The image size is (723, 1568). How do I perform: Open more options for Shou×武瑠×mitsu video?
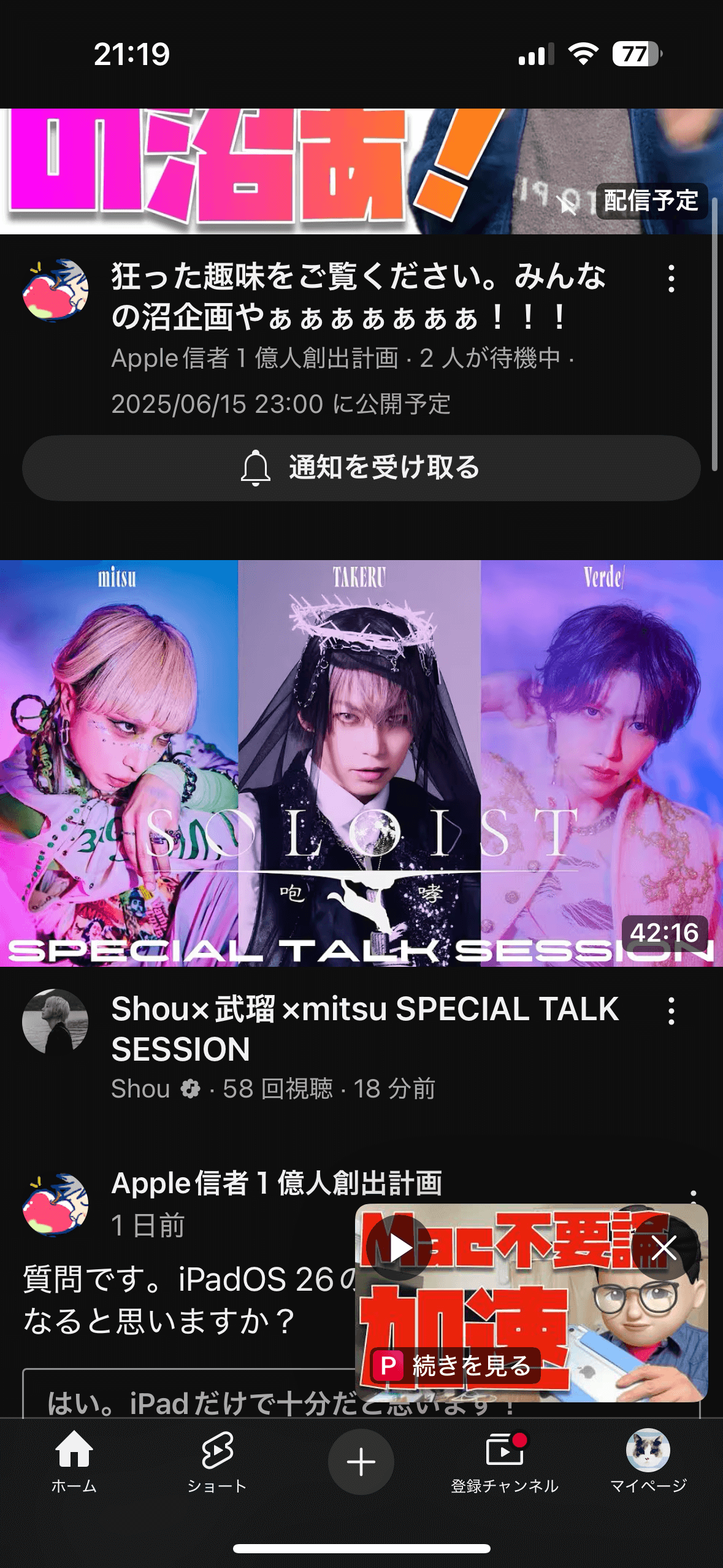coord(671,1010)
